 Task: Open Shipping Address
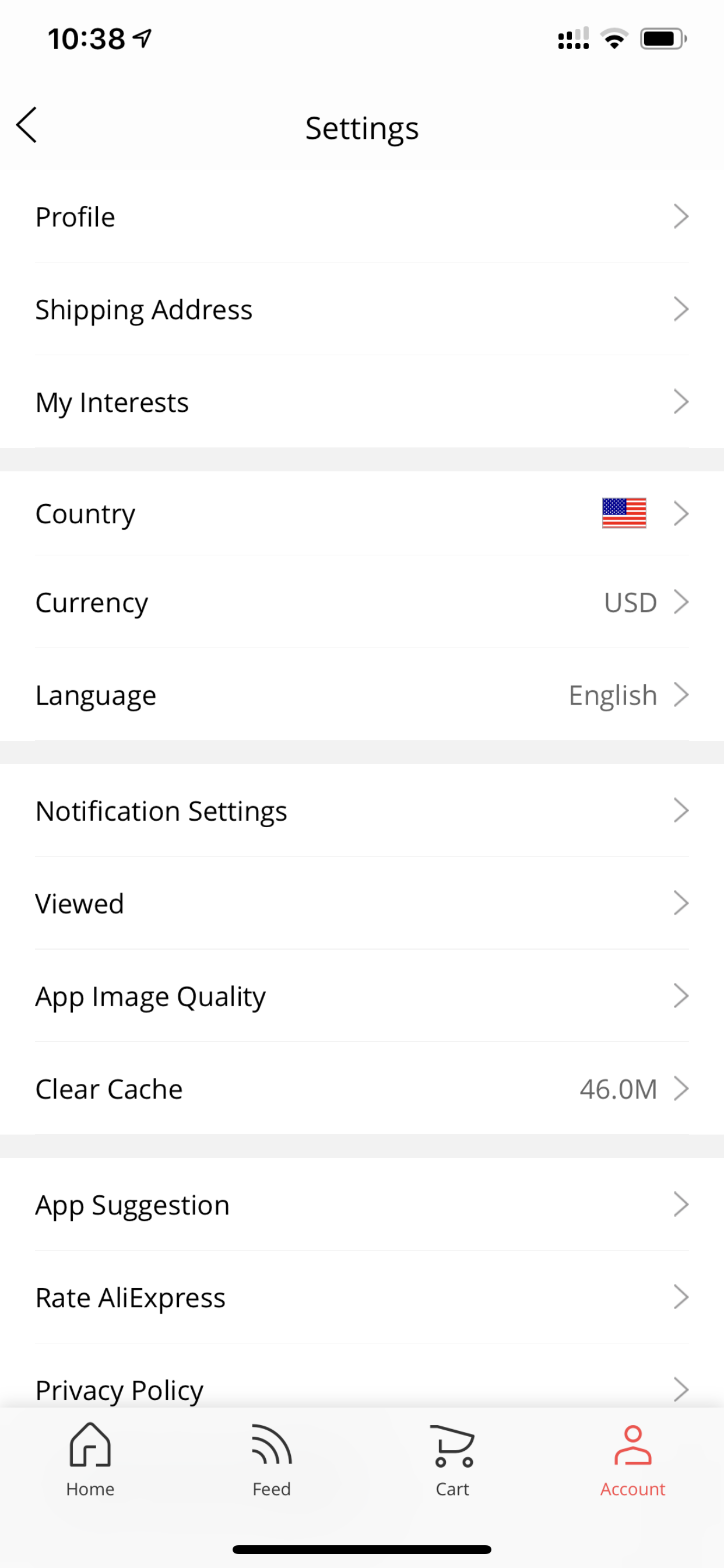[x=362, y=309]
